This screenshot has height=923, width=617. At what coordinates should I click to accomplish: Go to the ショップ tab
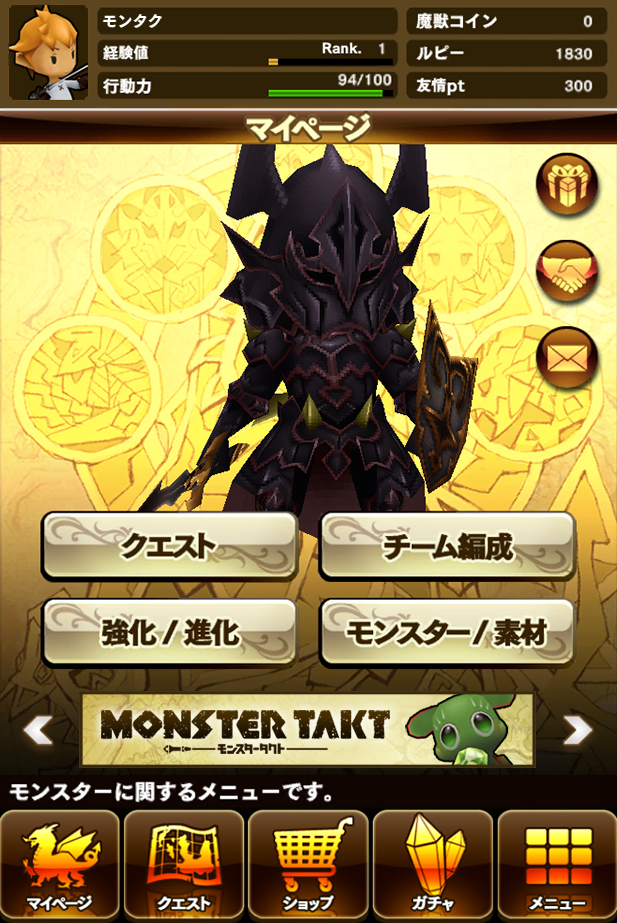coord(308,864)
